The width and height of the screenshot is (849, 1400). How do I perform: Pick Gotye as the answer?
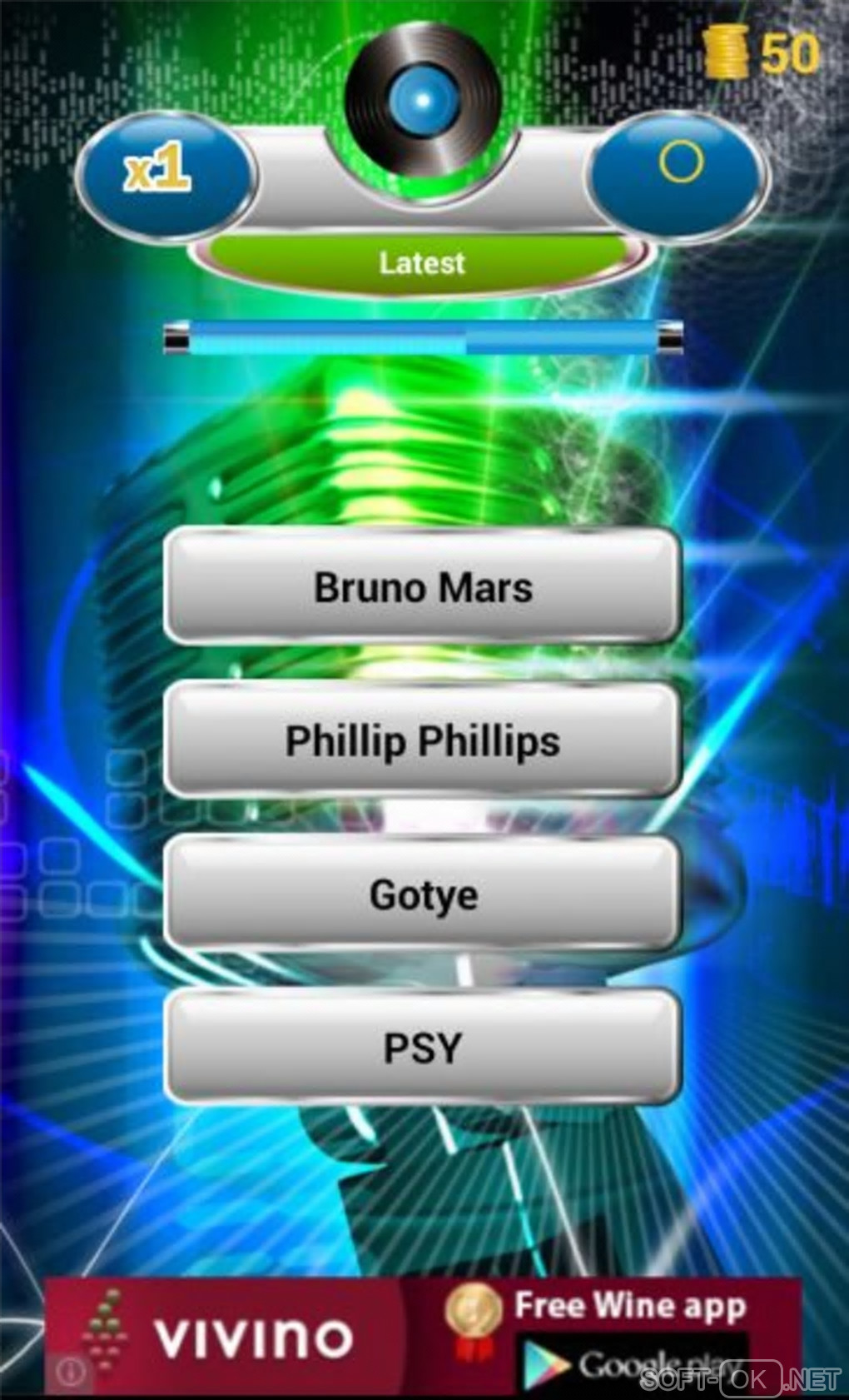pyautogui.click(x=423, y=894)
